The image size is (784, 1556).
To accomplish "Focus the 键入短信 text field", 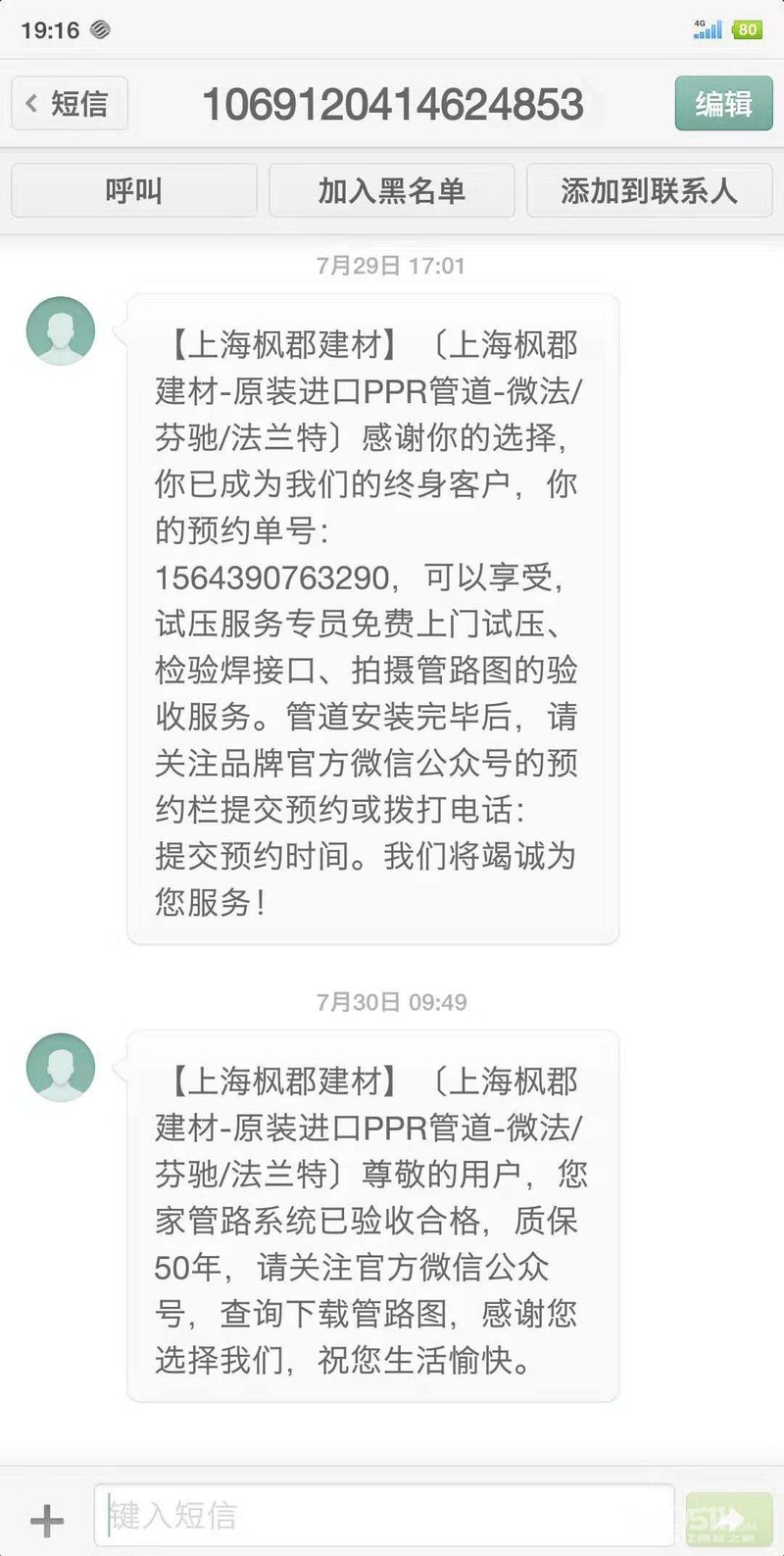I will [x=384, y=1516].
